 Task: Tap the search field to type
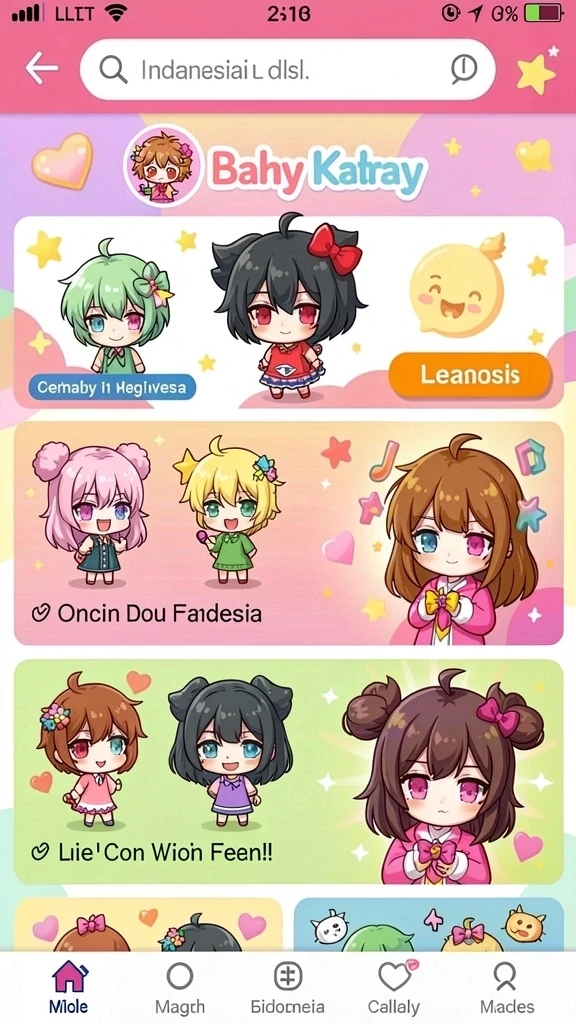pos(287,69)
